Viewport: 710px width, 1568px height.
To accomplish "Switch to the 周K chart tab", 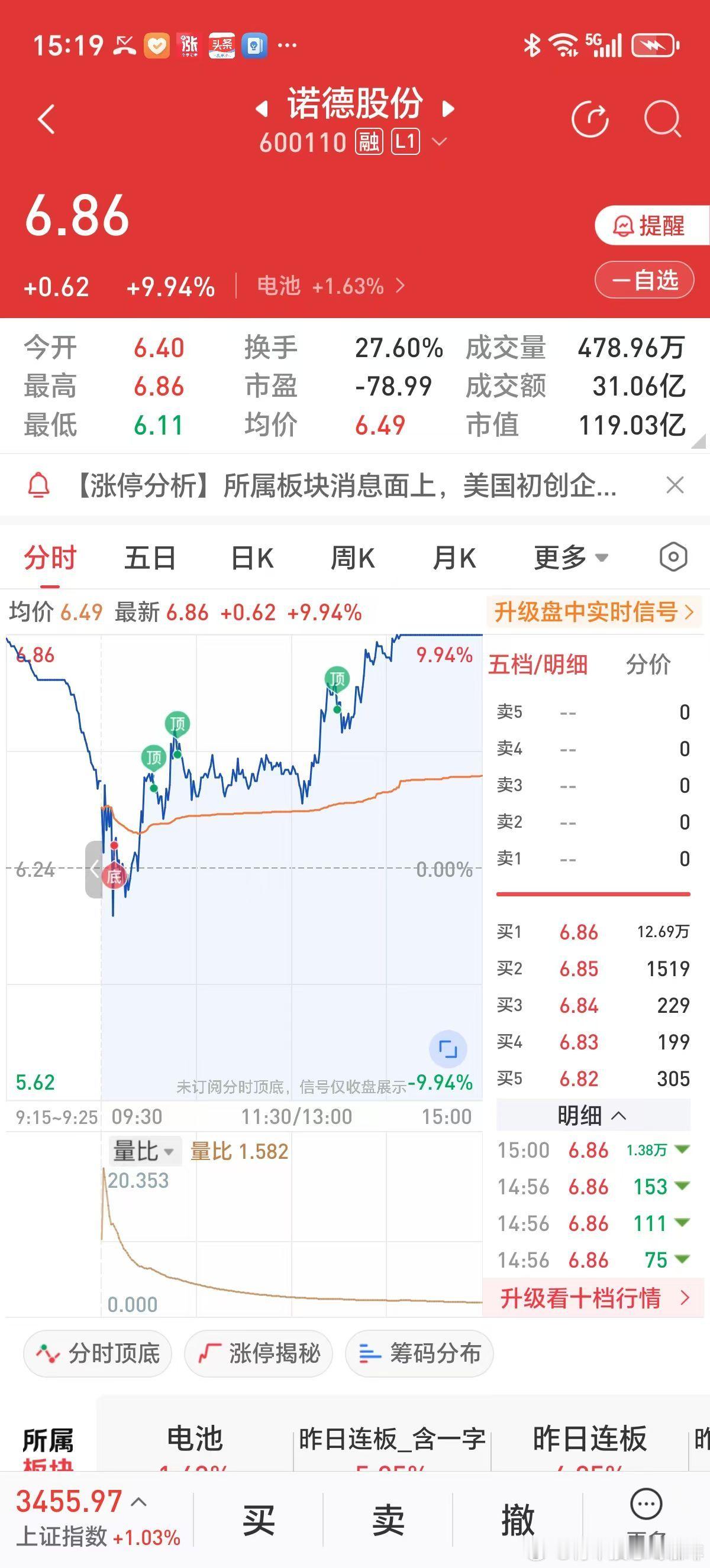I will click(x=352, y=558).
